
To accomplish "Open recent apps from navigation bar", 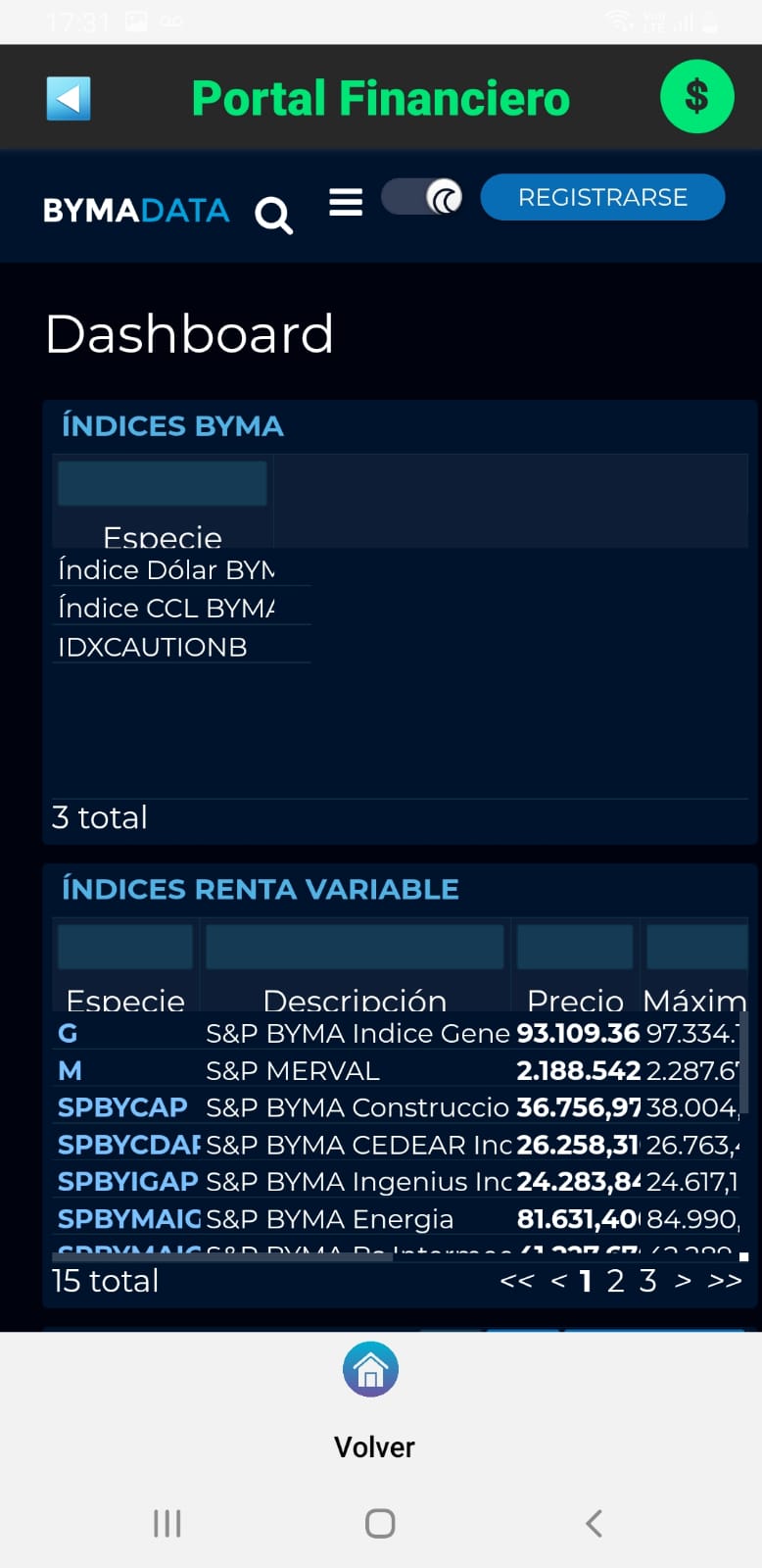I will 167,1523.
